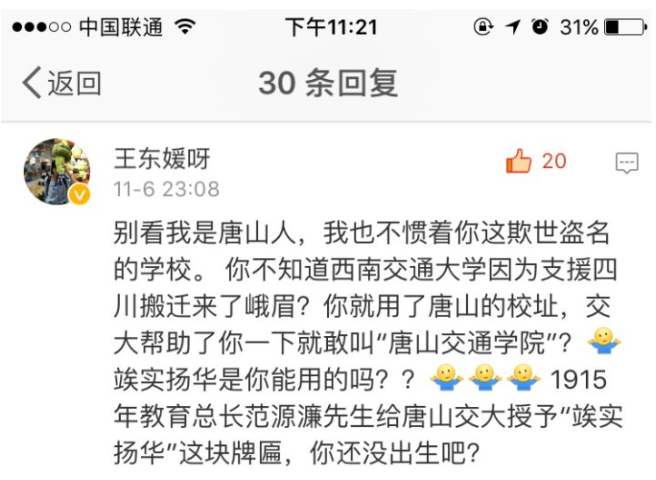Open 王东媛呀's profile avatar
Viewport: 656px width, 480px height.
pos(57,172)
